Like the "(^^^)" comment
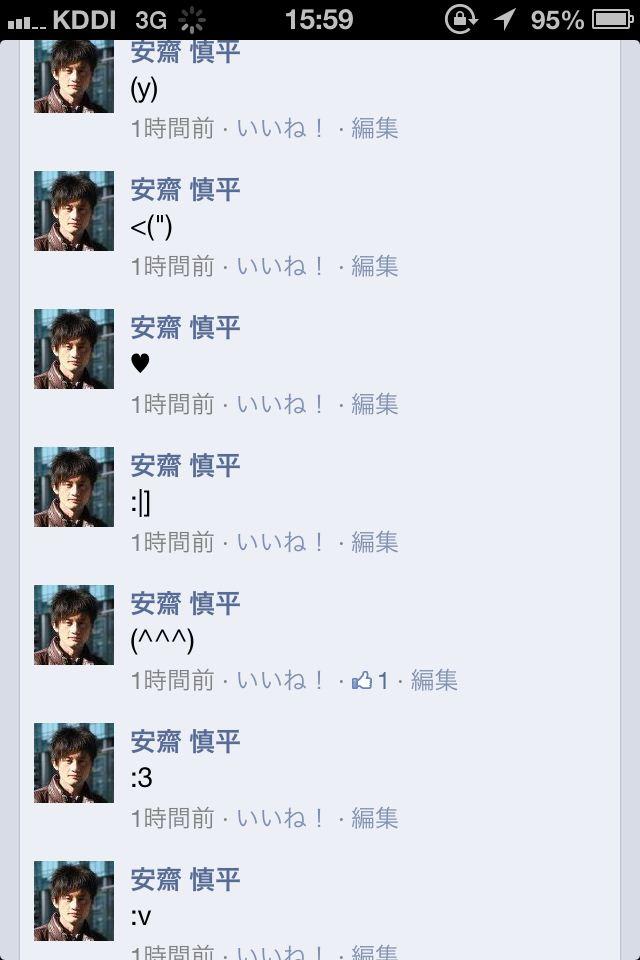This screenshot has height=960, width=640. pyautogui.click(x=281, y=680)
